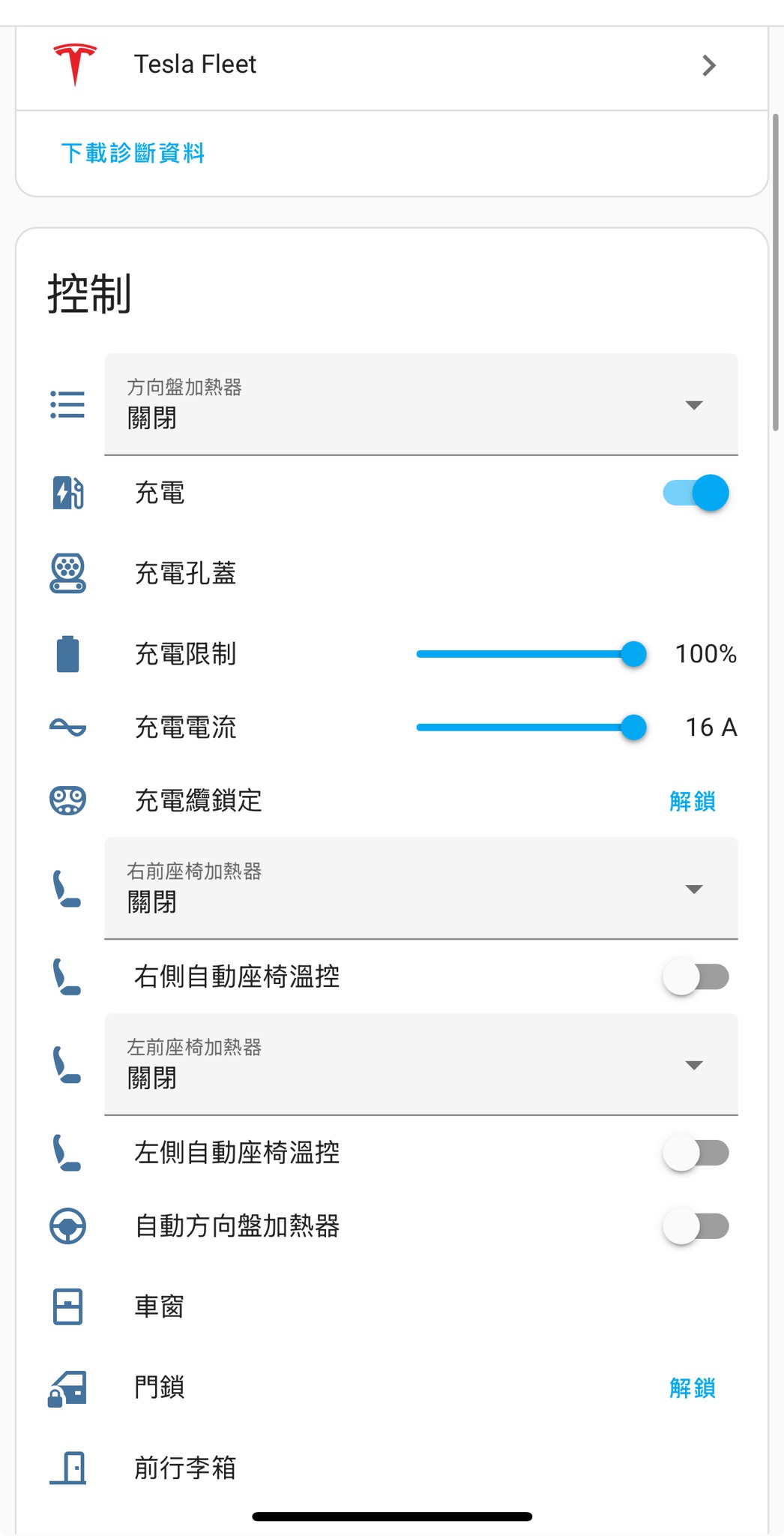
Task: Enable 右側自動座椅溫控
Action: pyautogui.click(x=696, y=977)
